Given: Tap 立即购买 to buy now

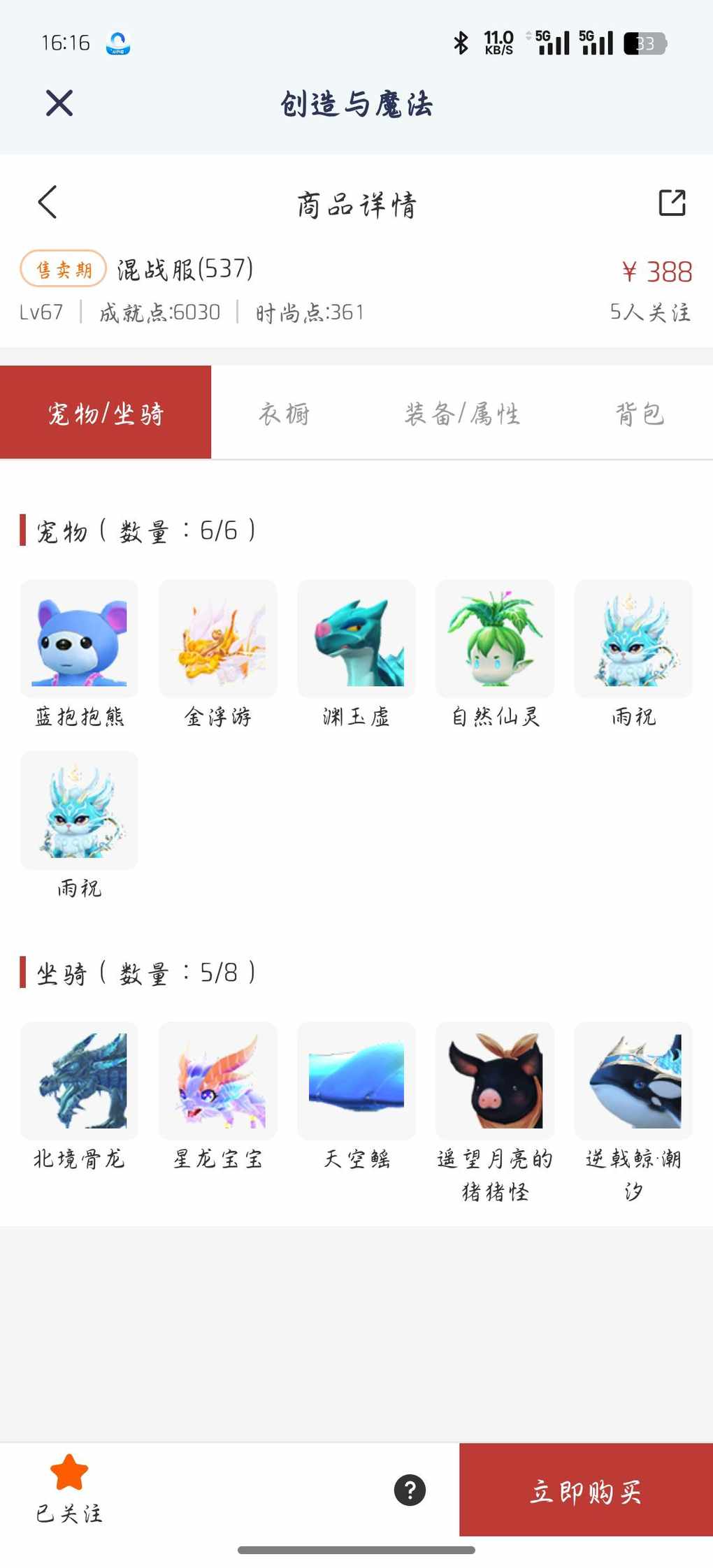Looking at the screenshot, I should 586,1490.
